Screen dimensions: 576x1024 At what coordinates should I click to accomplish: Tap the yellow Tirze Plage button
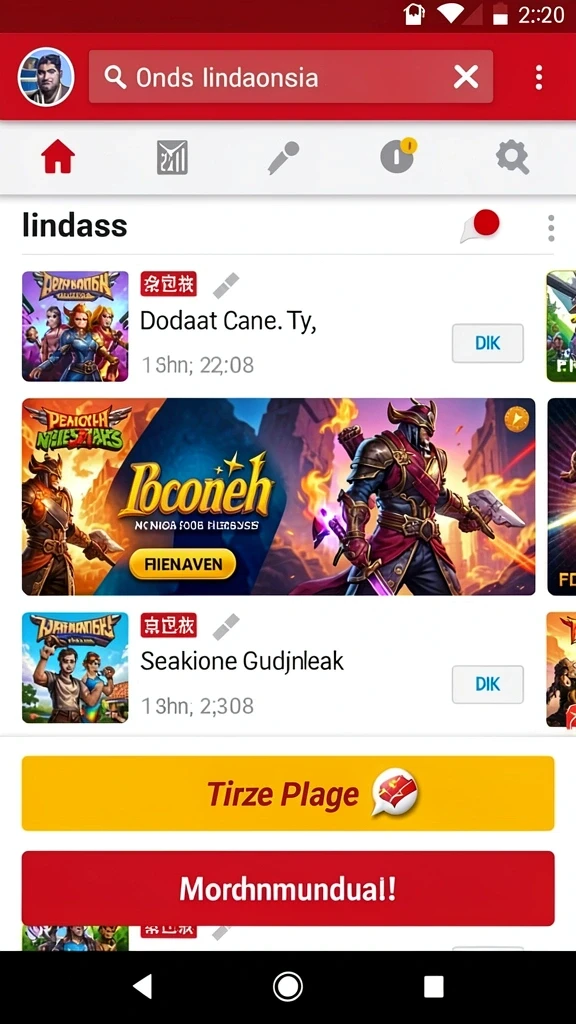[x=288, y=793]
